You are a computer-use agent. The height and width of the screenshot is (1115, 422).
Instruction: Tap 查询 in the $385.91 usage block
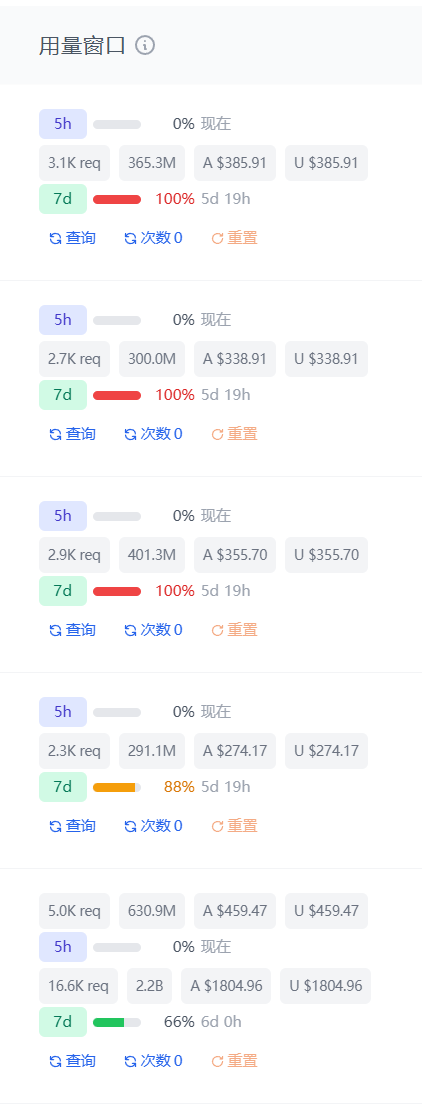point(72,238)
